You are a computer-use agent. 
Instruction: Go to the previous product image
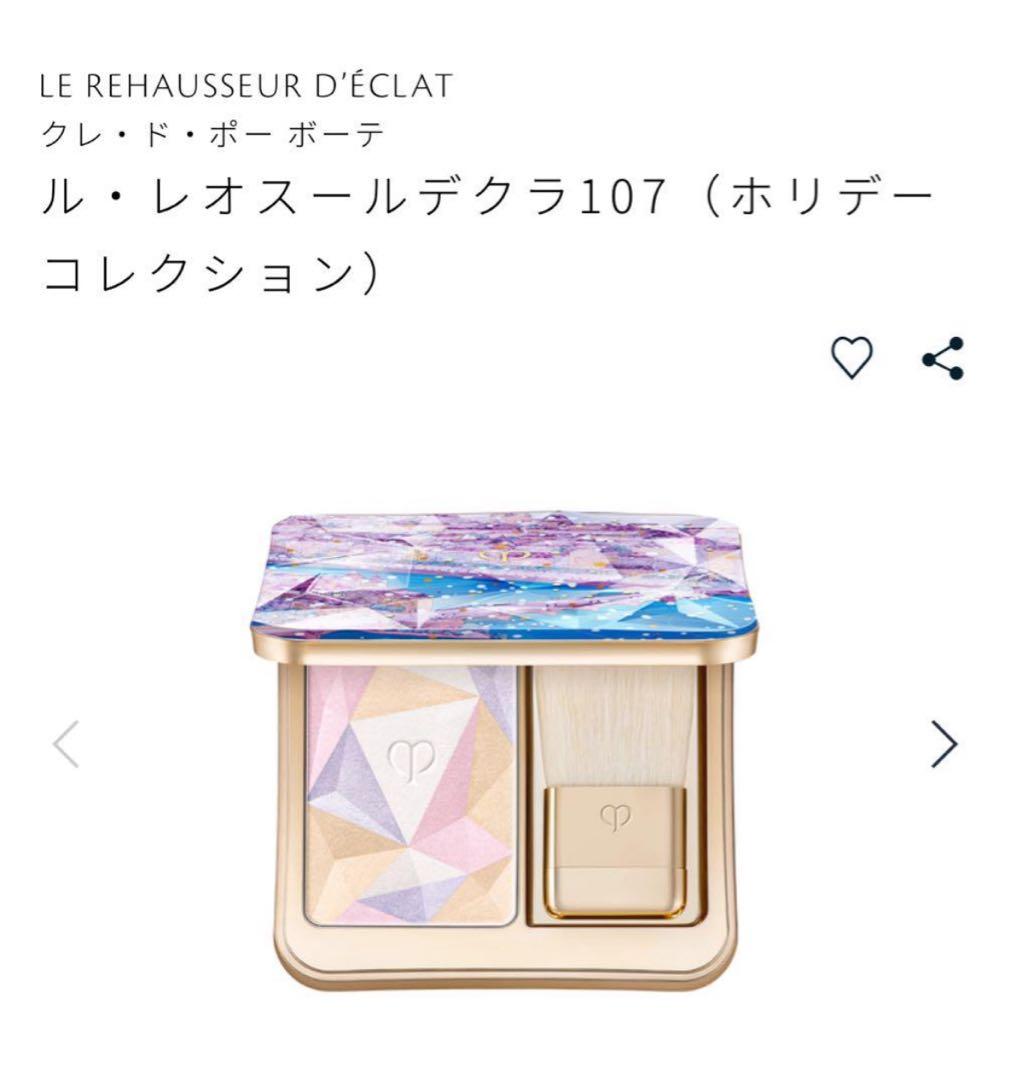coord(66,744)
